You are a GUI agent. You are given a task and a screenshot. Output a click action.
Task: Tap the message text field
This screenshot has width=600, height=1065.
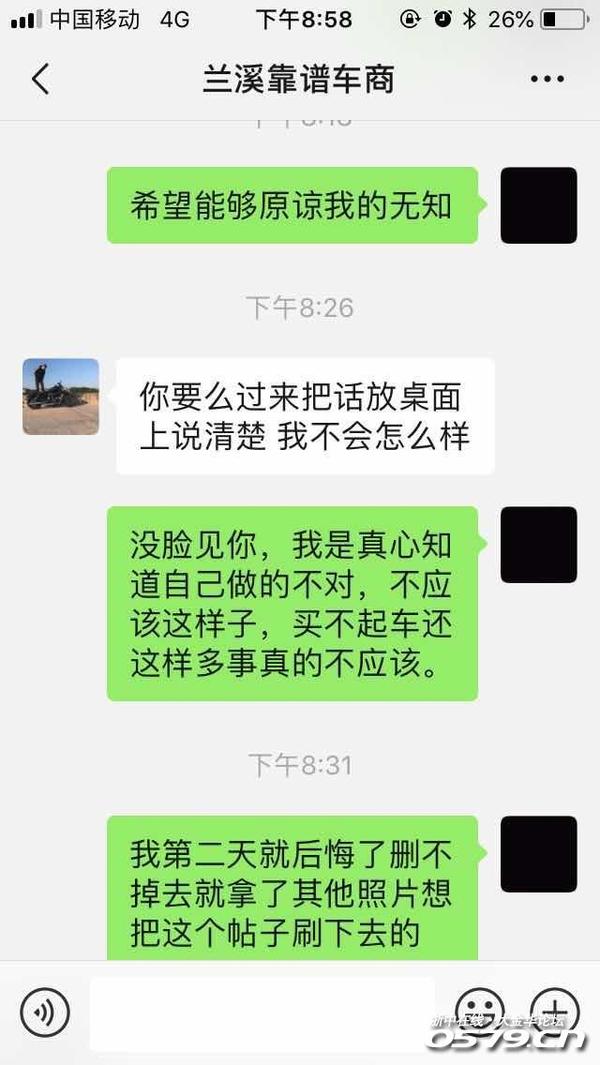(x=262, y=1012)
